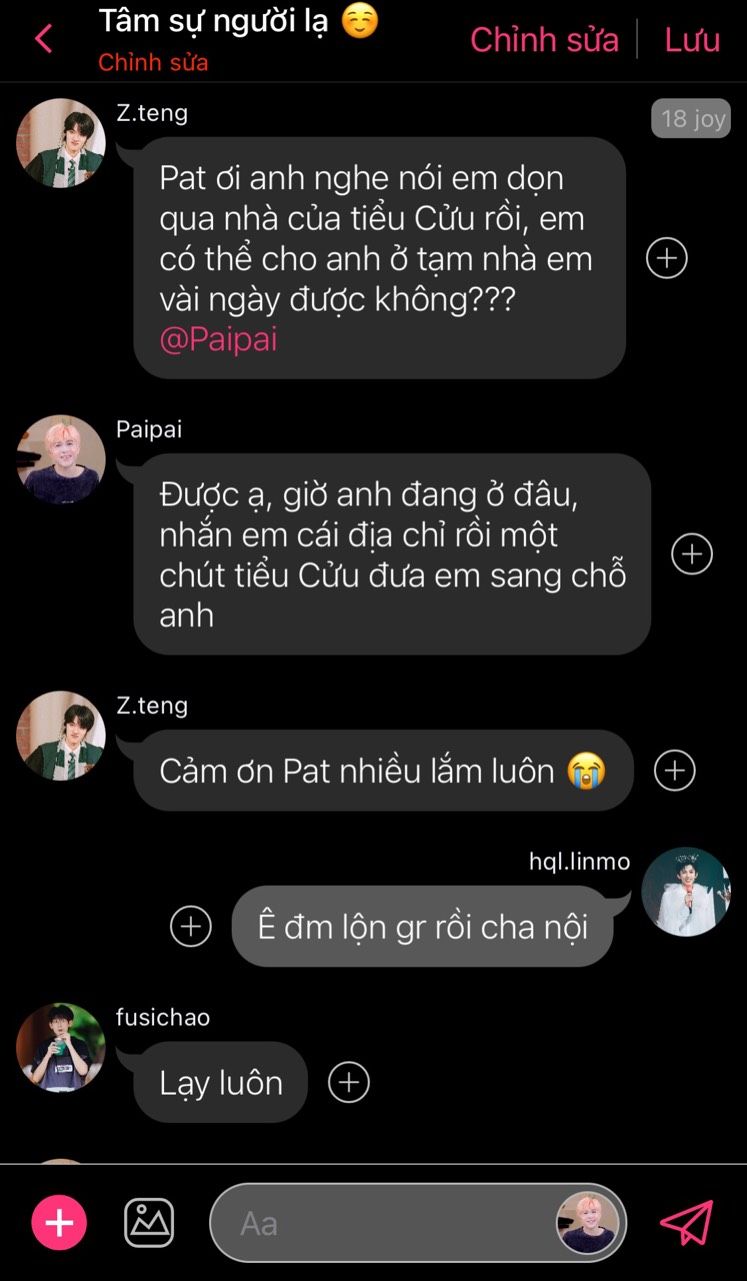
Task: Open hql.linmo's profile avatar
Action: coord(686,892)
